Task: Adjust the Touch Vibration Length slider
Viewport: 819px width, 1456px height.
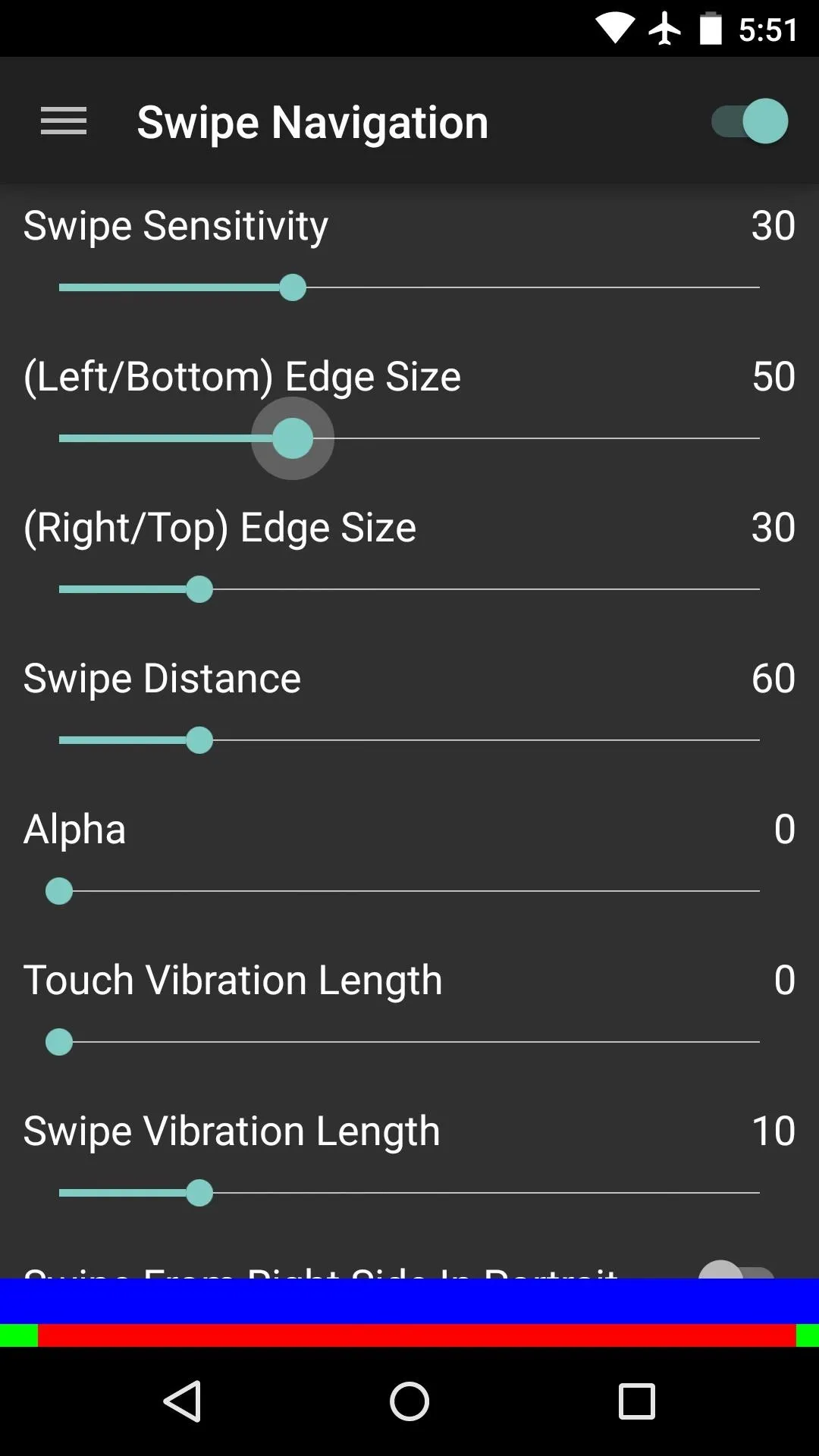Action: coord(409,1042)
